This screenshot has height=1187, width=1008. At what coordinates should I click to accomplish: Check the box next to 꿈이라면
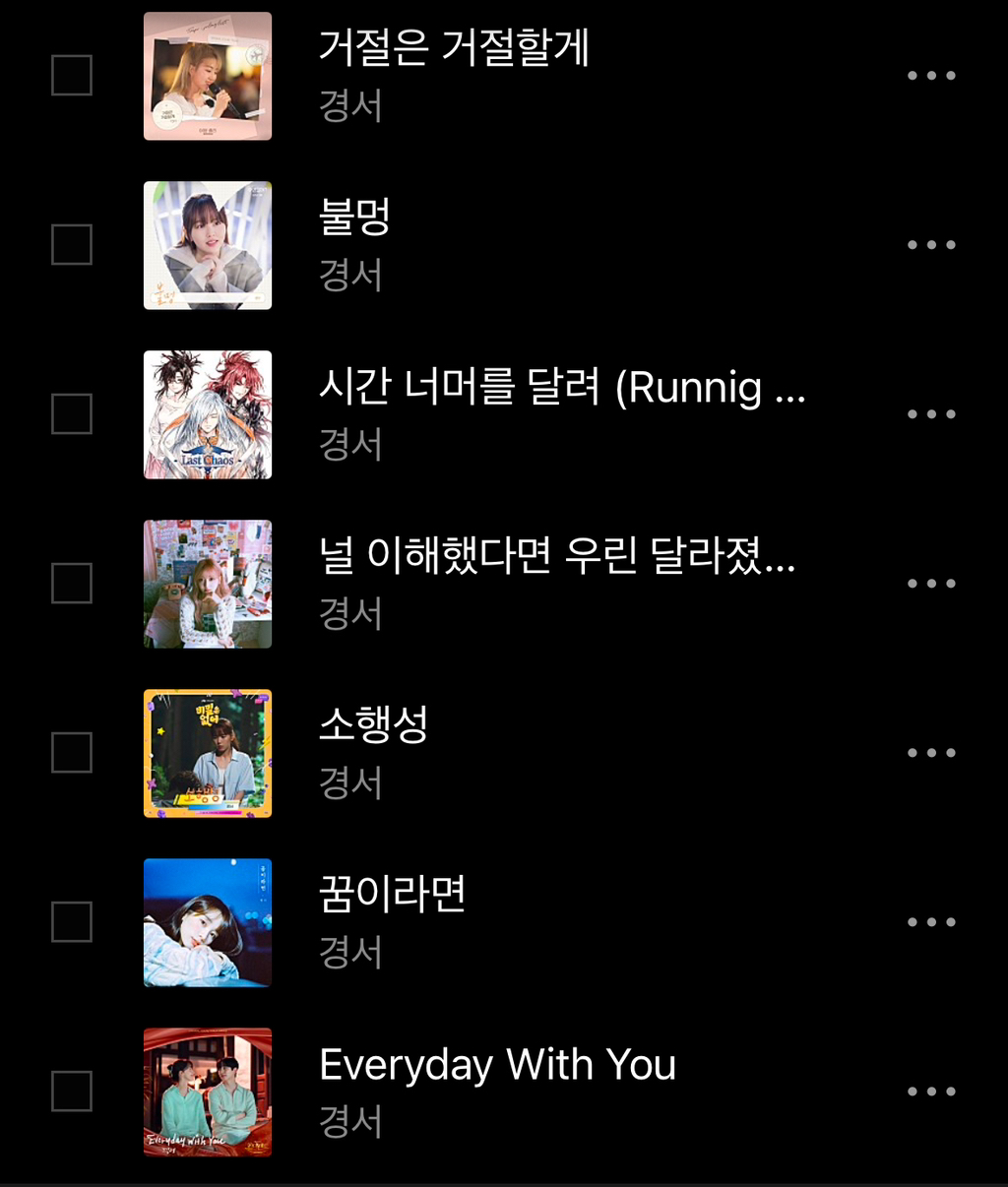coord(72,922)
